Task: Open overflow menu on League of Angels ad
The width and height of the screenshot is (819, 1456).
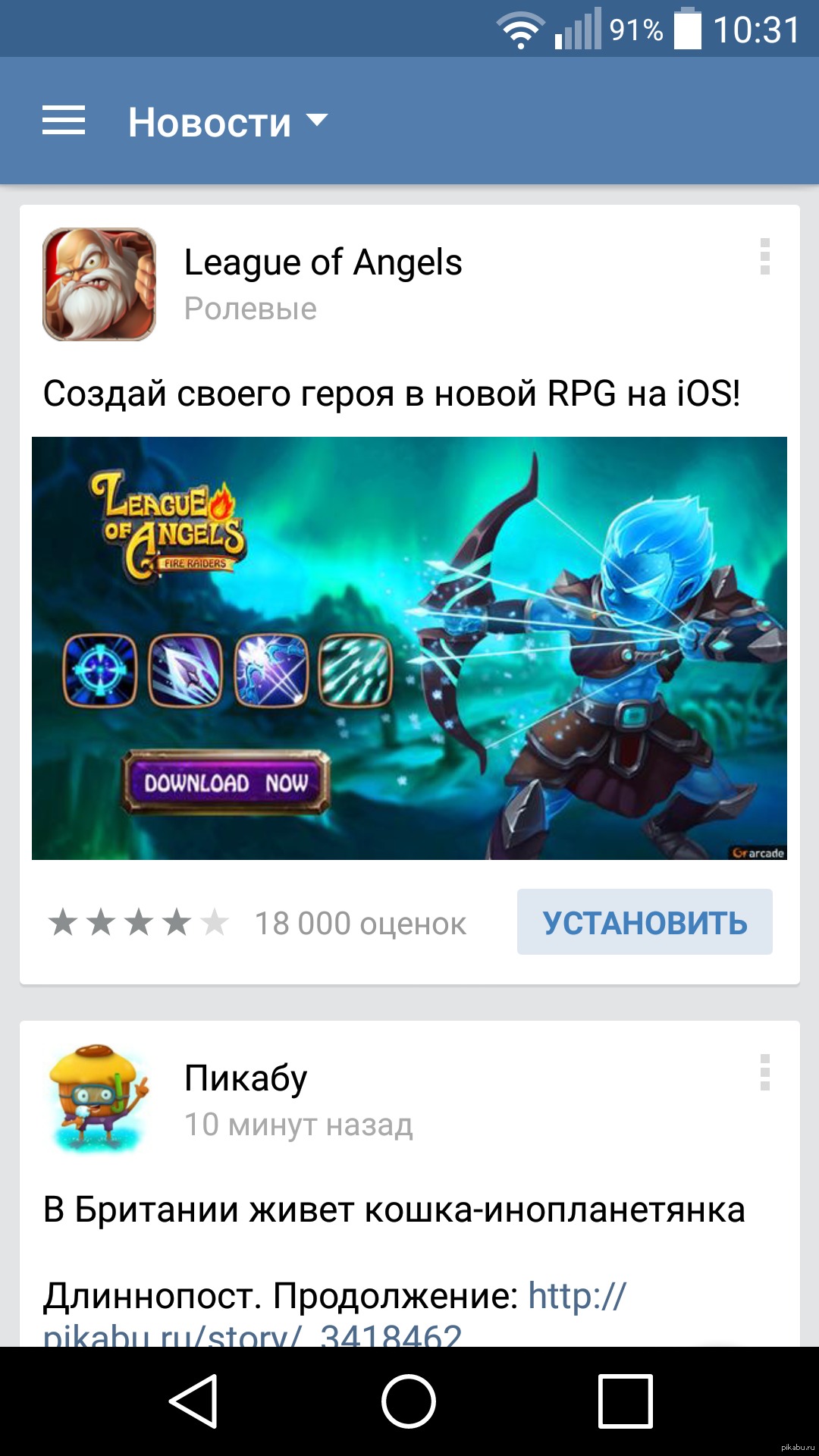Action: pyautogui.click(x=764, y=256)
